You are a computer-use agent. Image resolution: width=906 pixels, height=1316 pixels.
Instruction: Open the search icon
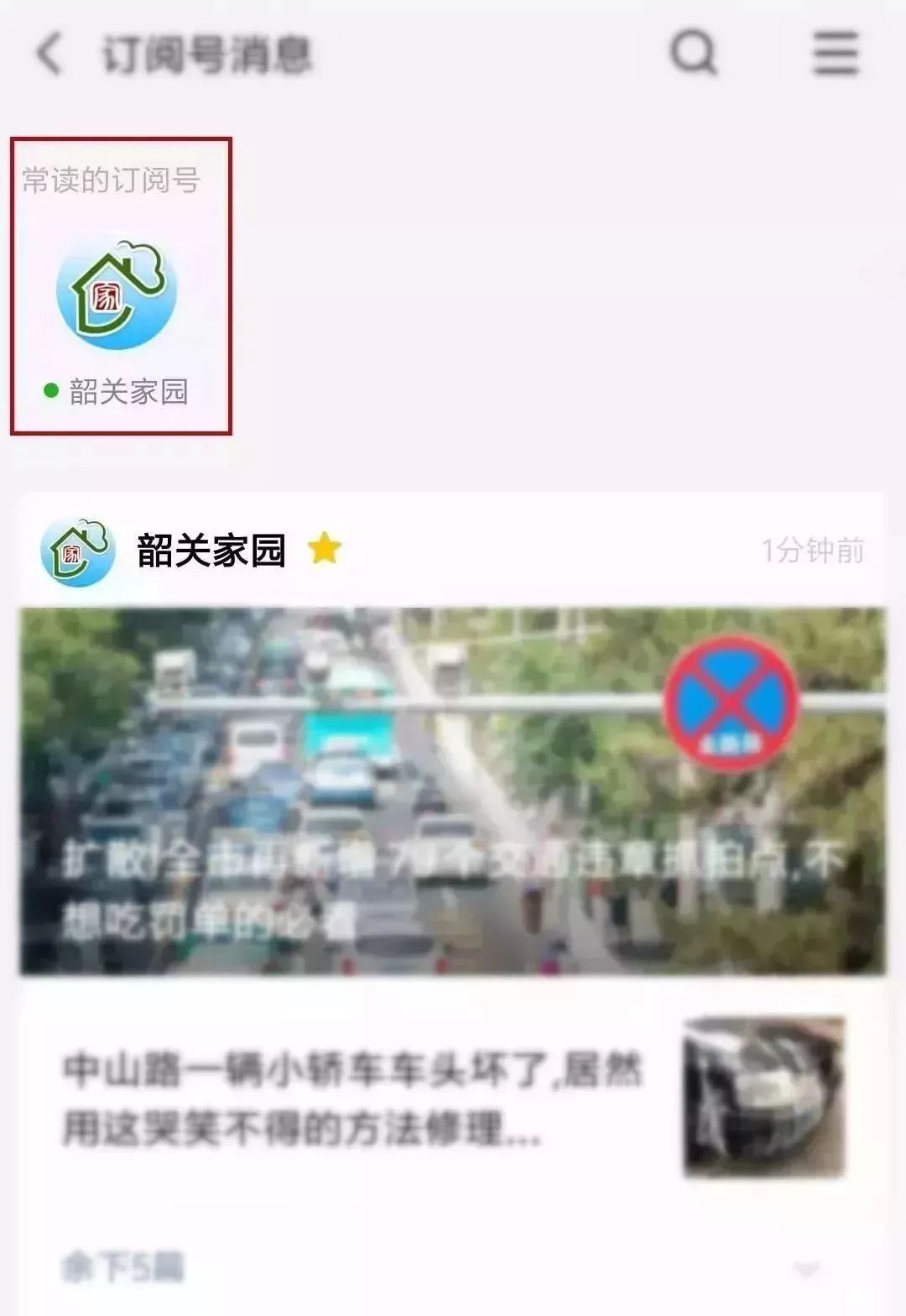(x=694, y=55)
